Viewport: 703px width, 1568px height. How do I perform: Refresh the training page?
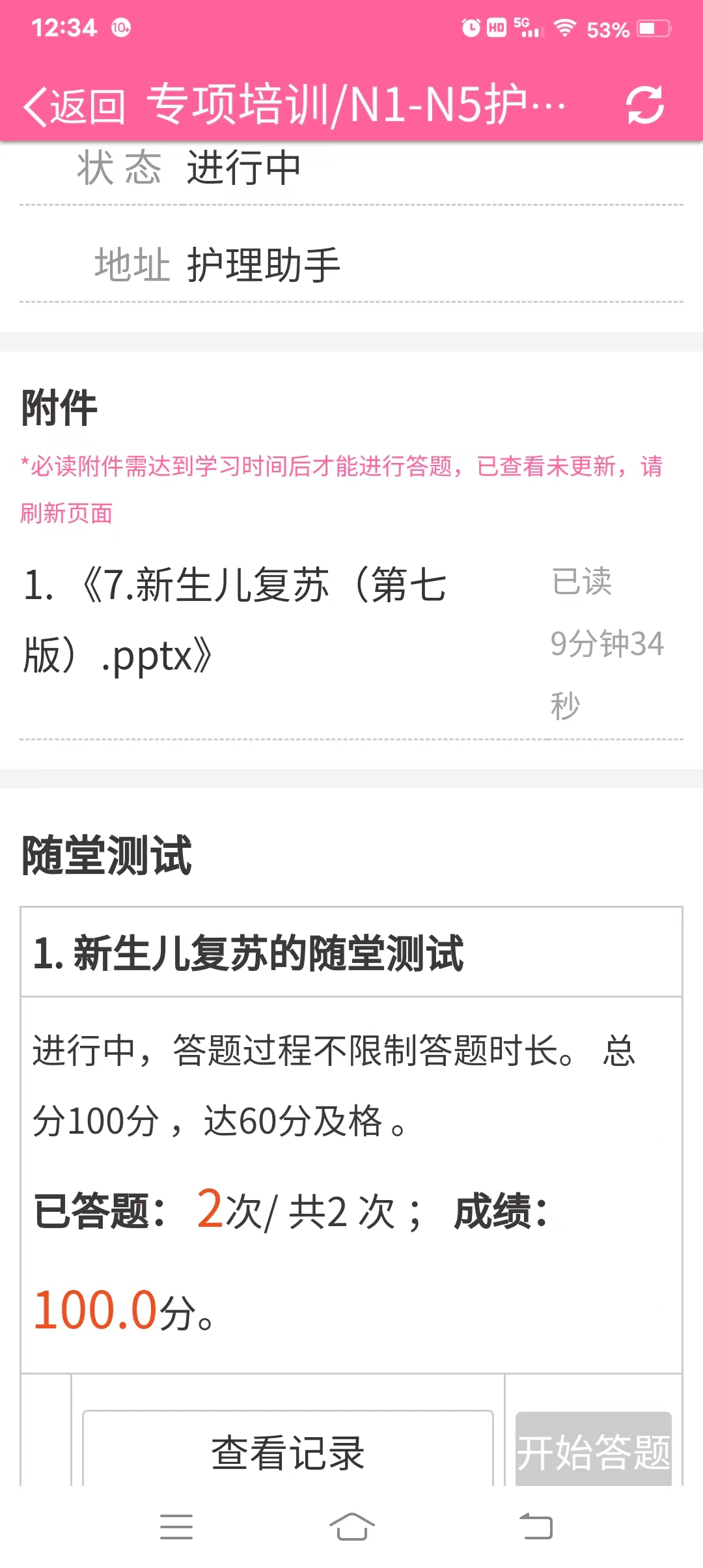click(x=644, y=105)
